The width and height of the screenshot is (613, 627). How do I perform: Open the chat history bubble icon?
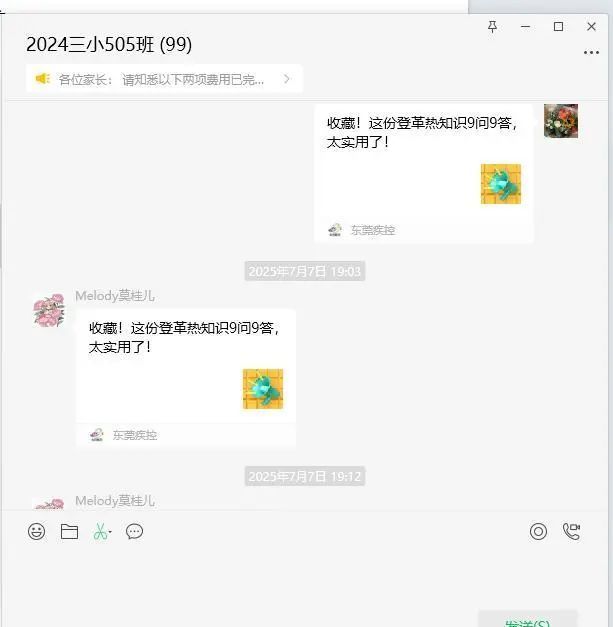[x=135, y=532]
